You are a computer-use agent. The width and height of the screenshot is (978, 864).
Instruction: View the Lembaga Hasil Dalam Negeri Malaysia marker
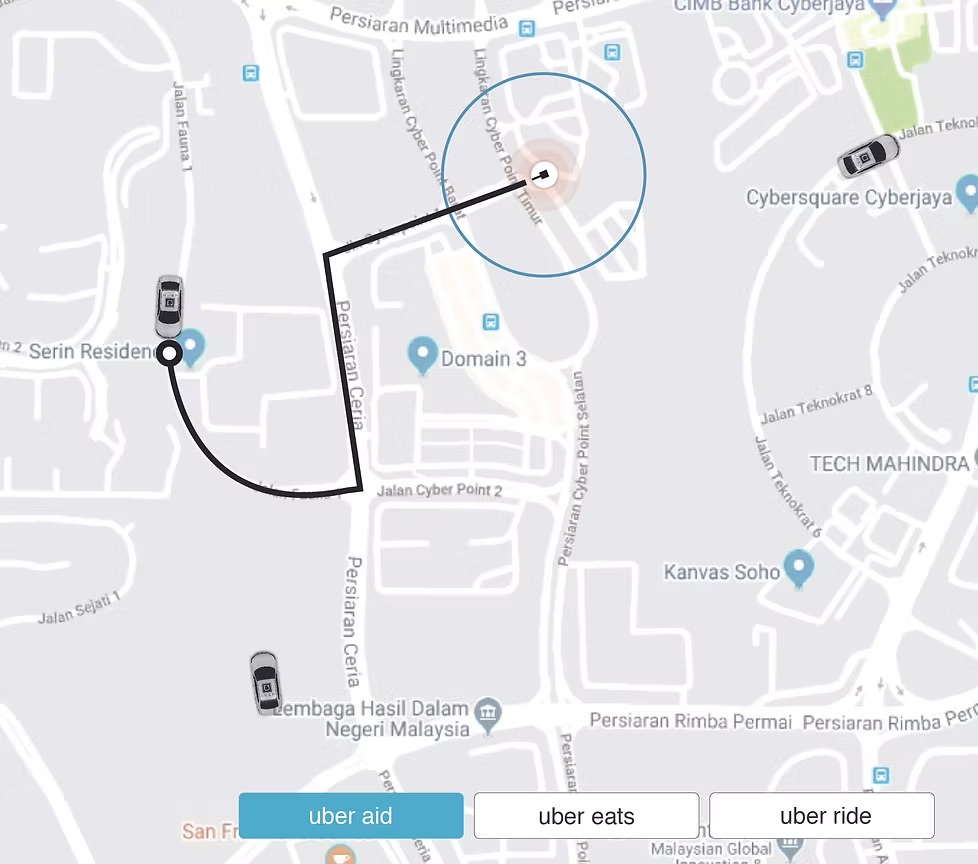point(488,712)
